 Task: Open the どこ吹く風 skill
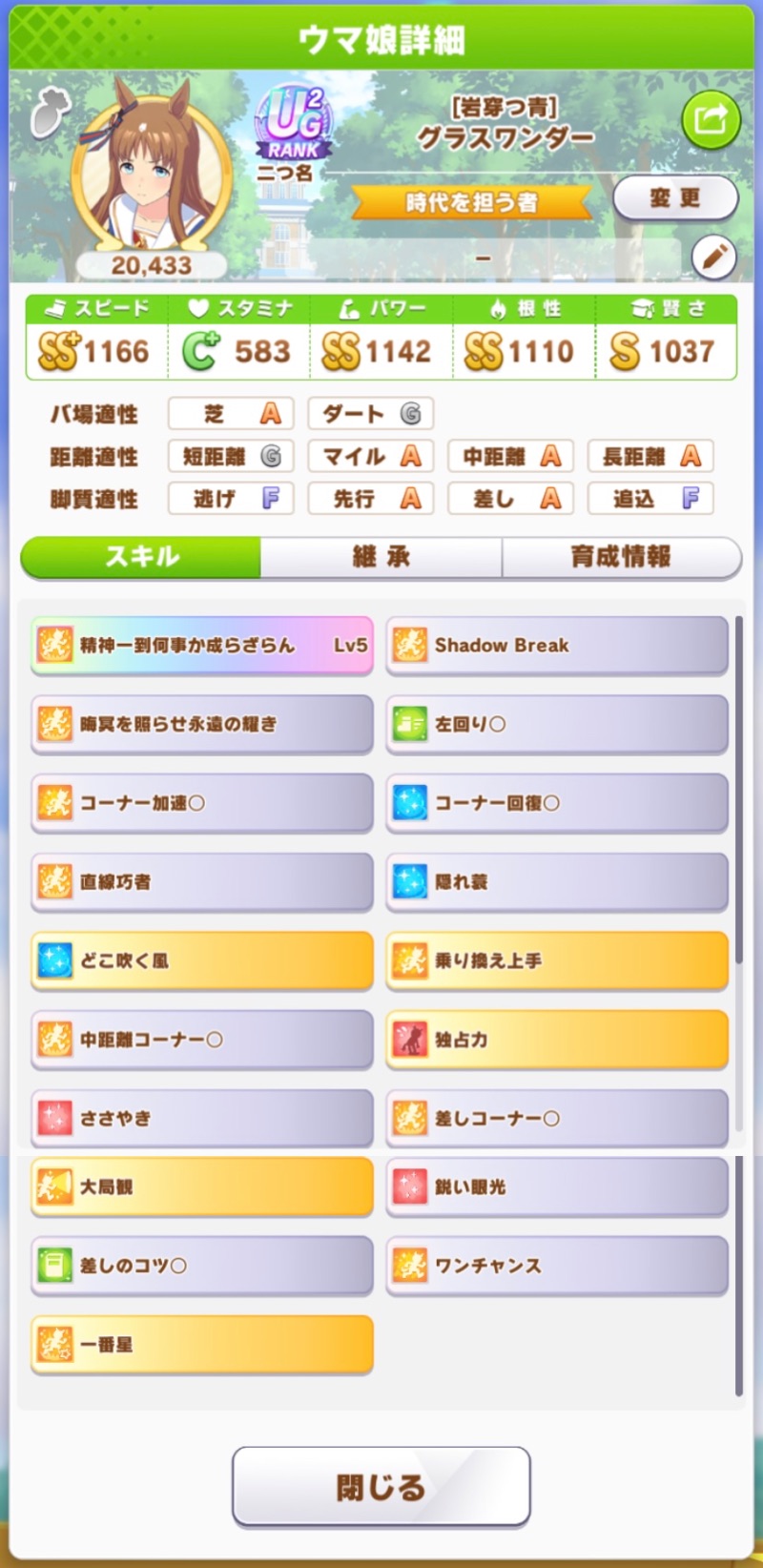pyautogui.click(x=202, y=960)
